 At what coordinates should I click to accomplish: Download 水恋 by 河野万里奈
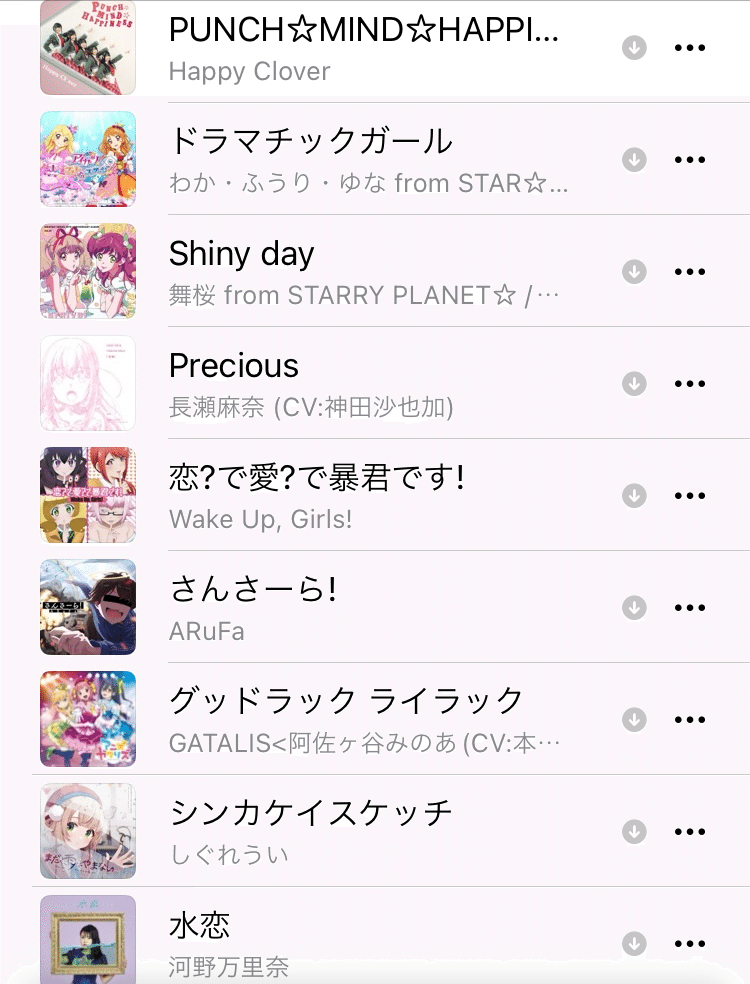click(633, 942)
